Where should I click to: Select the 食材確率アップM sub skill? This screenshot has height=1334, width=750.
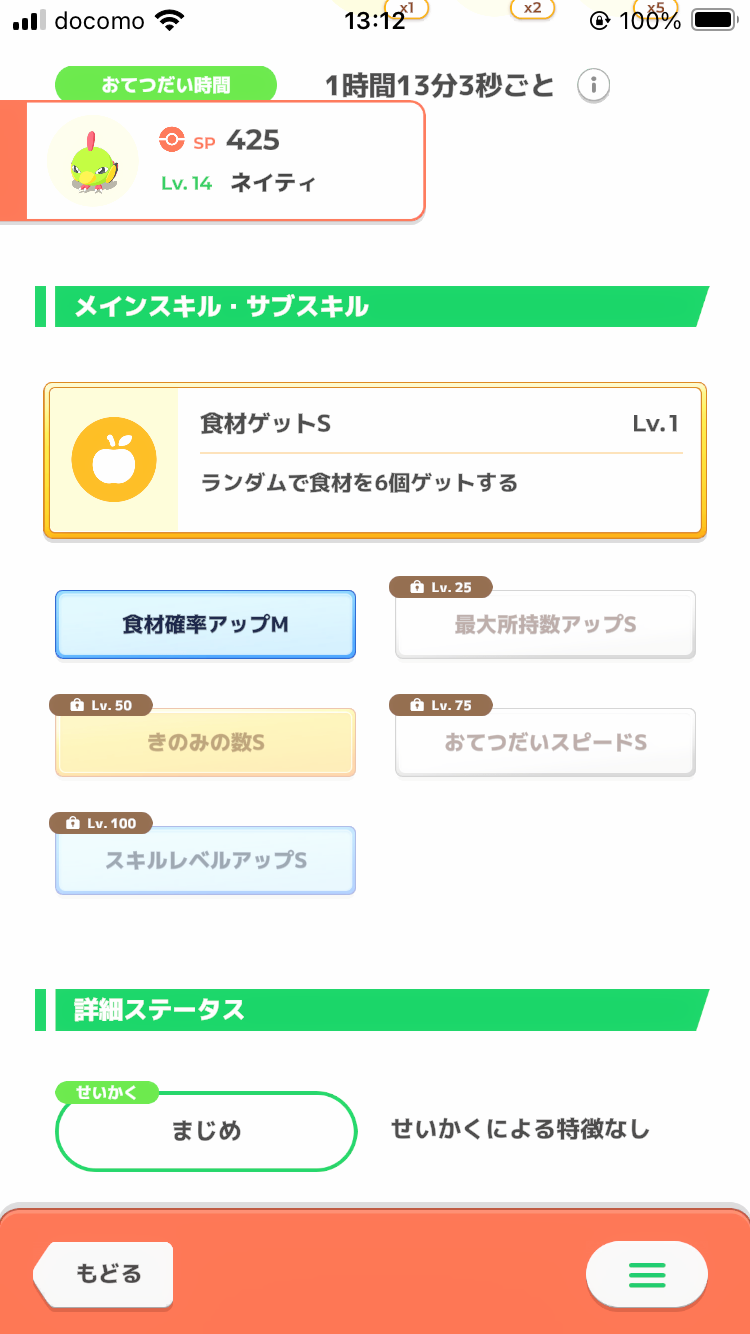pyautogui.click(x=205, y=624)
